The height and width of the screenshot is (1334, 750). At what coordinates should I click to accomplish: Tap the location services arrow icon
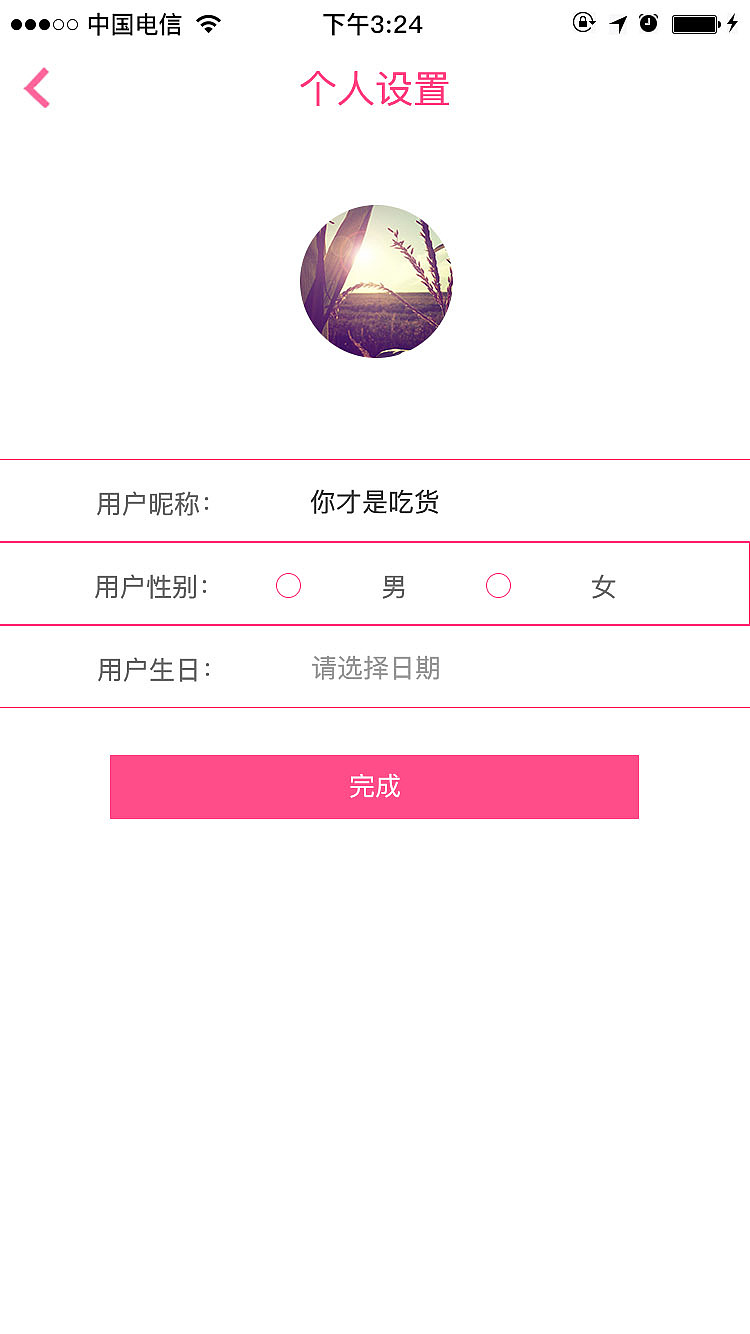(617, 22)
